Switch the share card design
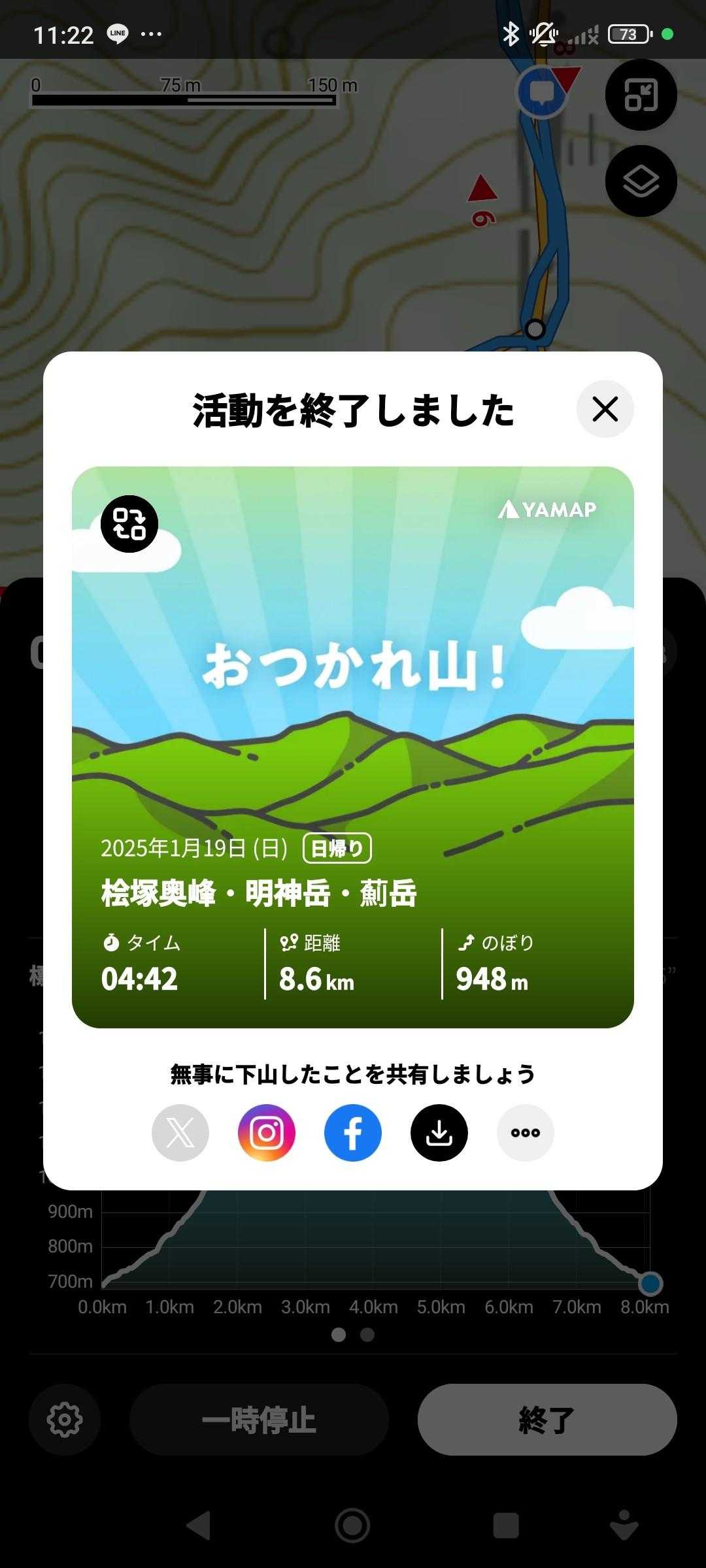Screen dimensions: 706x1568 pyautogui.click(x=129, y=524)
